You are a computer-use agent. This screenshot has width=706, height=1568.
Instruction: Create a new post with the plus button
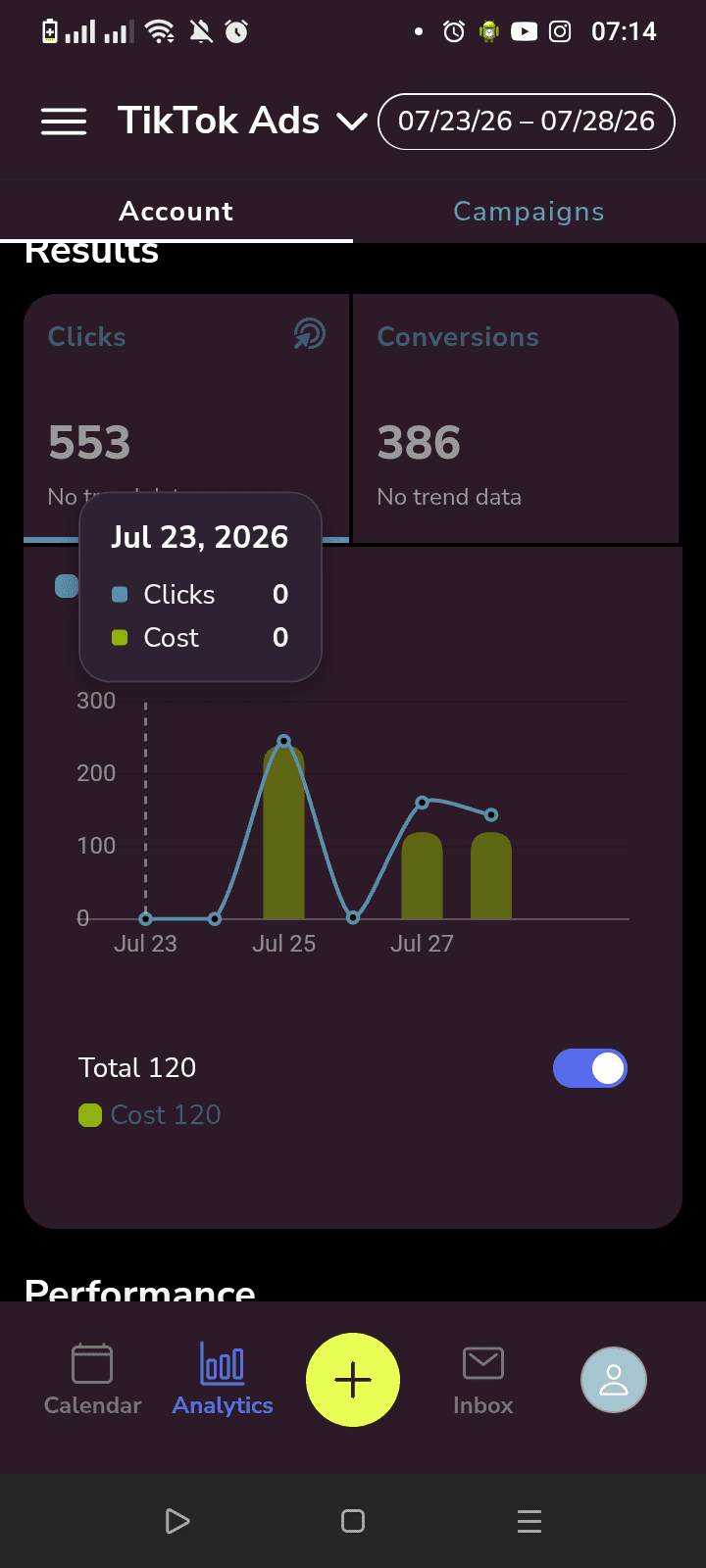(x=353, y=1380)
